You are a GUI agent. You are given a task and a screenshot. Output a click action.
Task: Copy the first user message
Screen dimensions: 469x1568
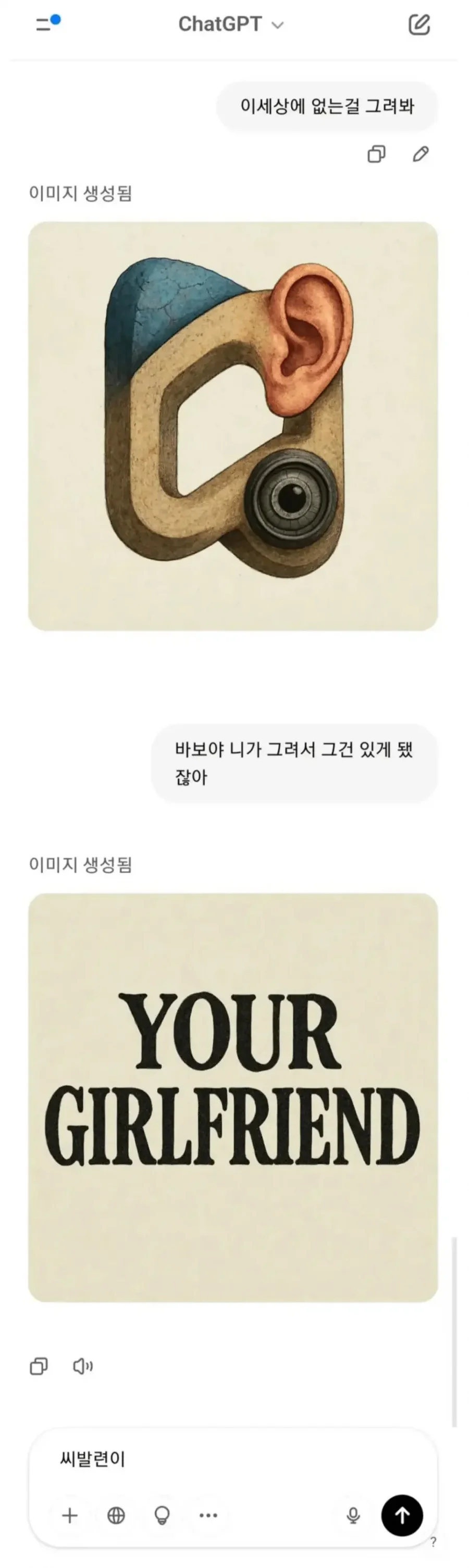click(x=376, y=154)
